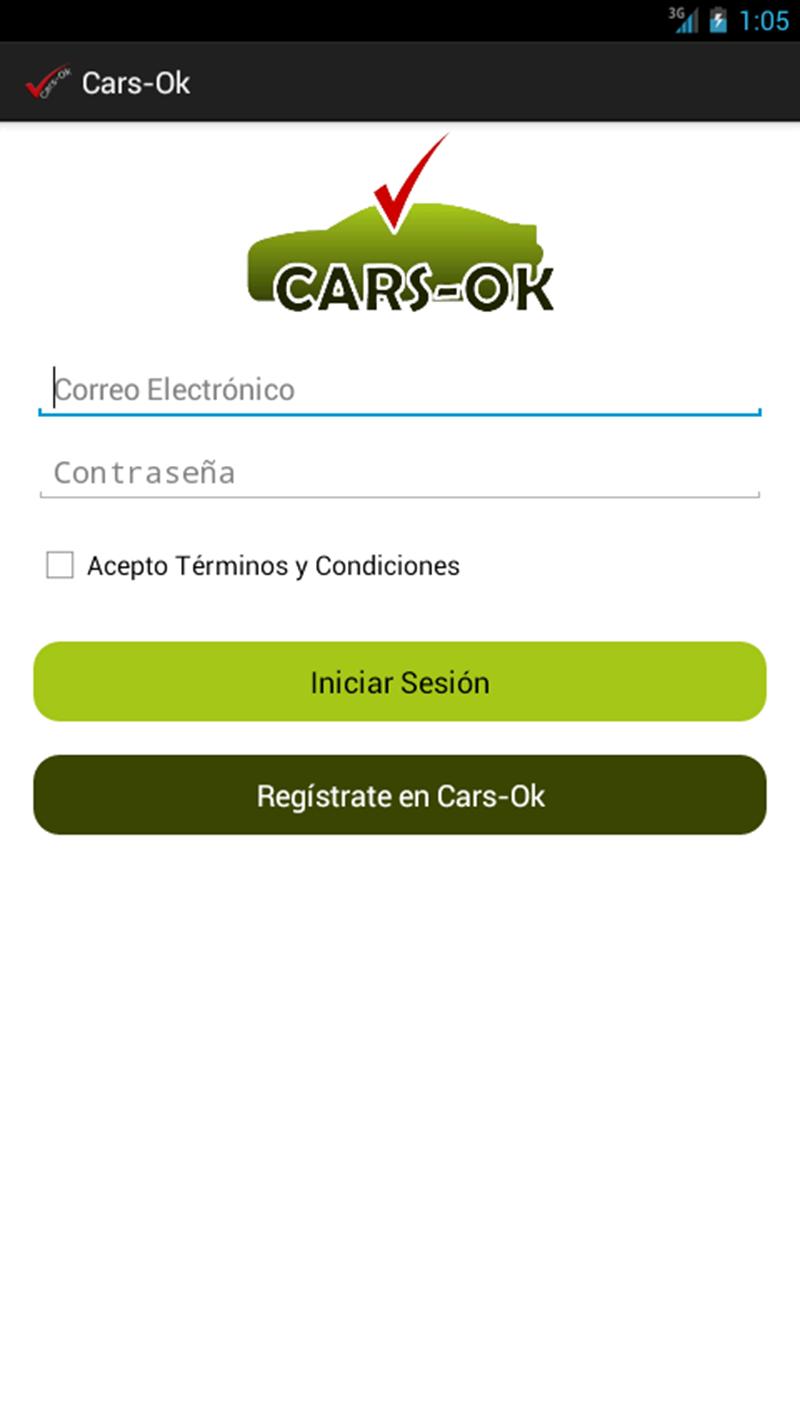Tap Regístrate en Cars-Ok to create an account
This screenshot has height=1423, width=800.
[x=400, y=795]
